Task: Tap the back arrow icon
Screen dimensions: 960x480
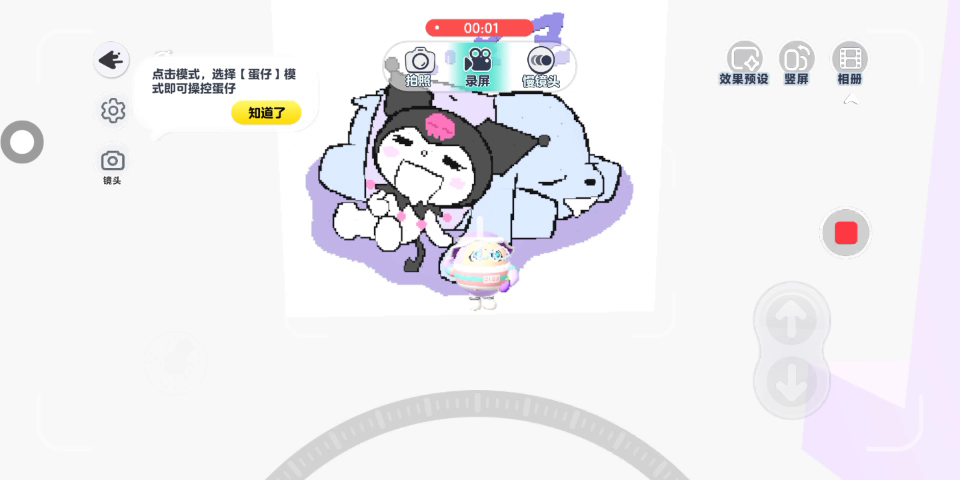Action: [112, 60]
